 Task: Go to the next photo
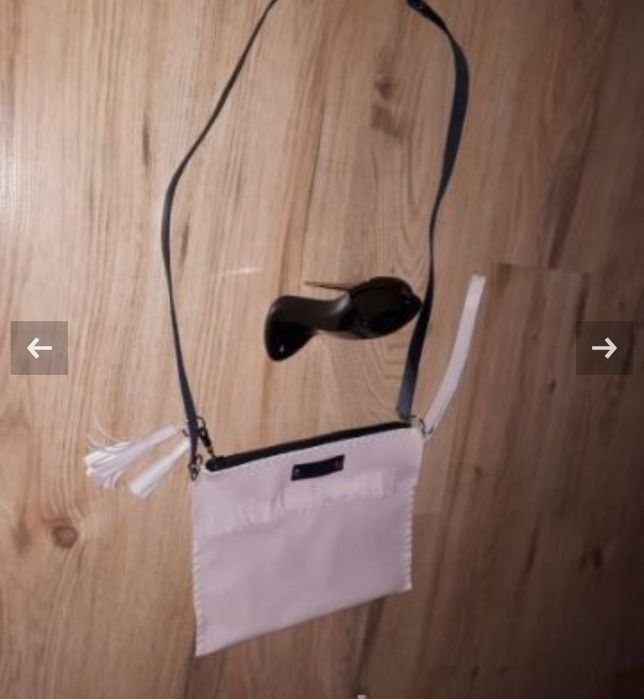pos(604,348)
